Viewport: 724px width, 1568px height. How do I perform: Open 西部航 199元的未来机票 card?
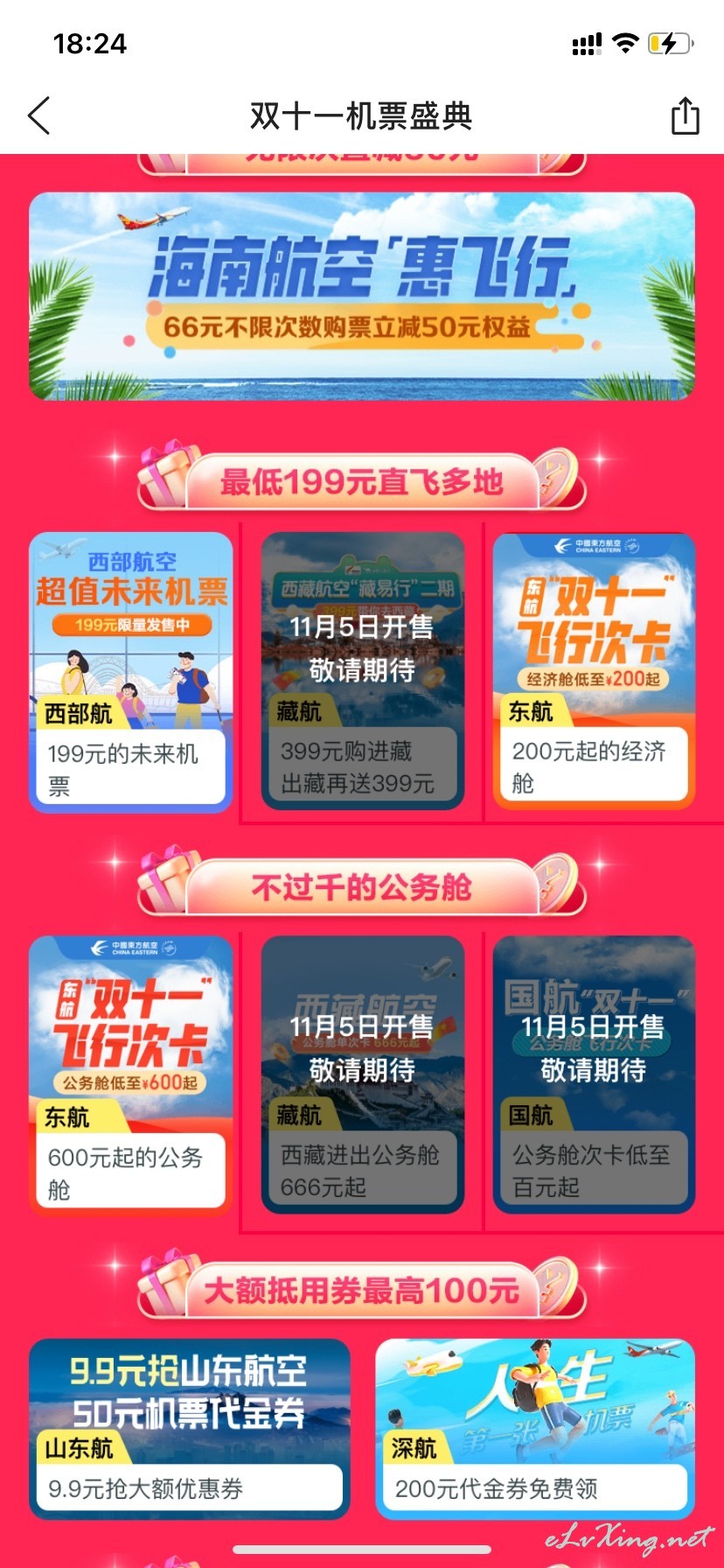[131, 672]
